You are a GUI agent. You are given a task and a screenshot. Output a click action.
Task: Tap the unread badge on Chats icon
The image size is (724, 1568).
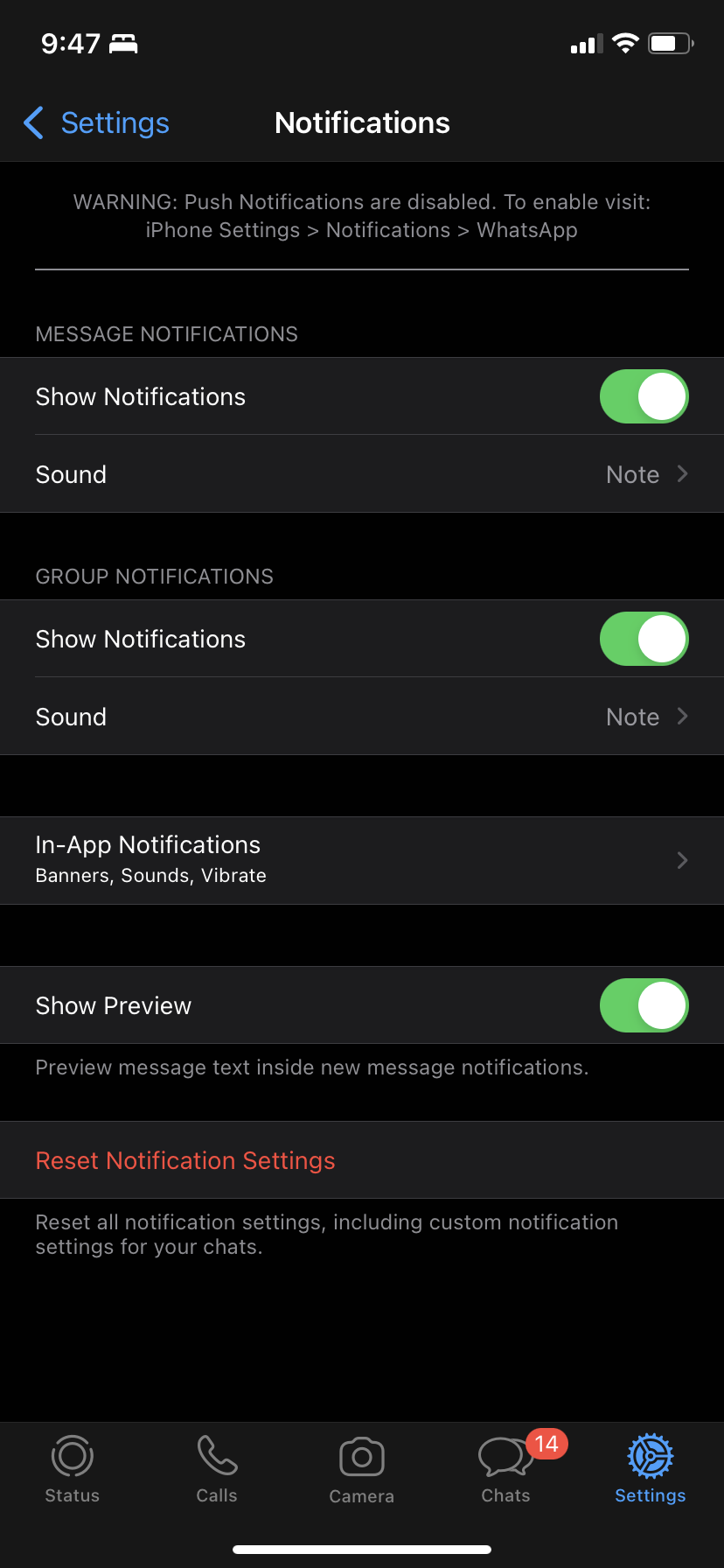(x=546, y=1439)
